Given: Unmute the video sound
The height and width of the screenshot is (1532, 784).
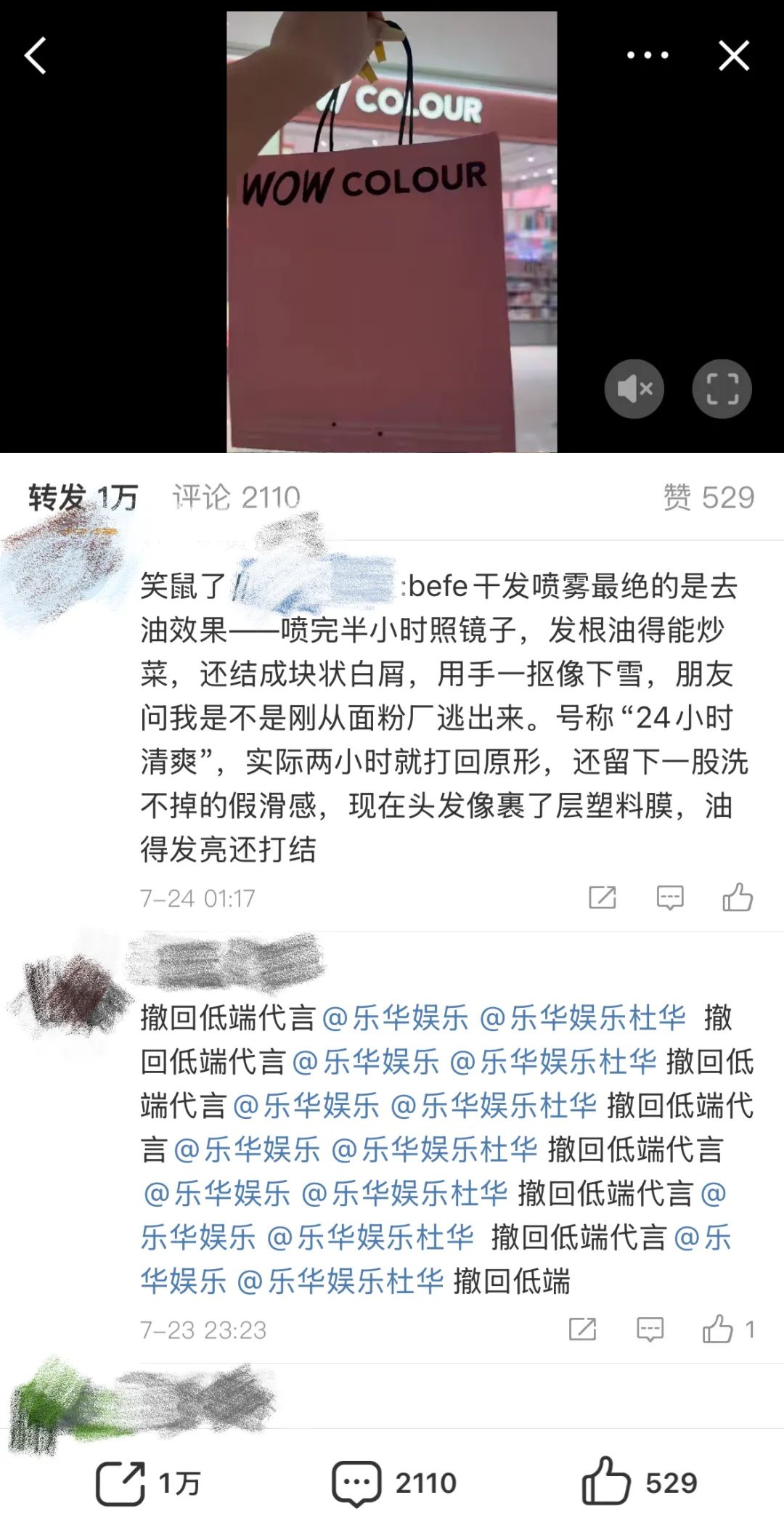Looking at the screenshot, I should 634,389.
